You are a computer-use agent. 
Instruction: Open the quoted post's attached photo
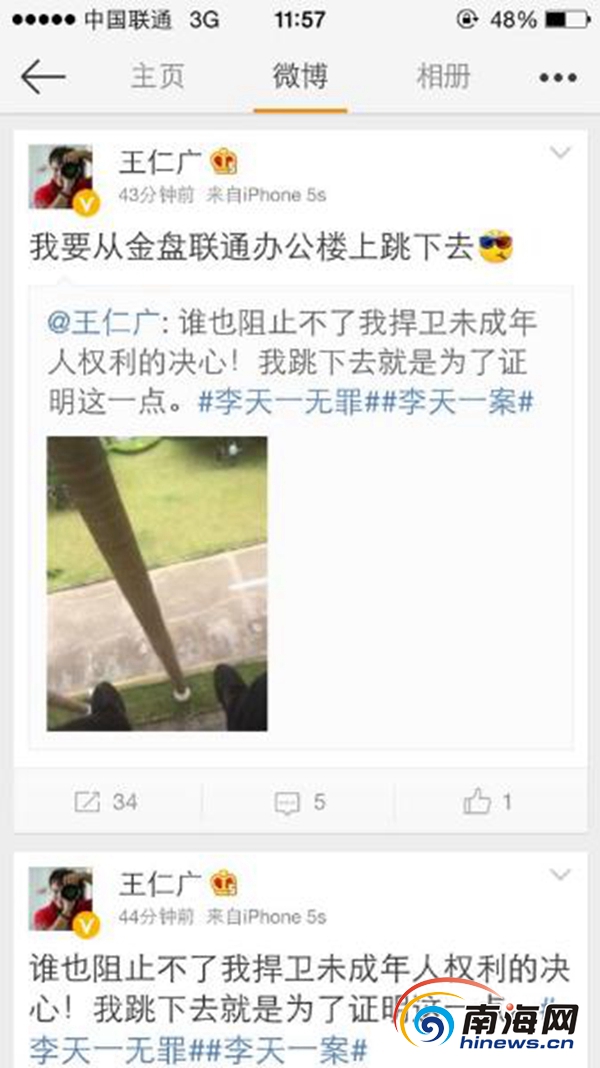click(x=157, y=583)
